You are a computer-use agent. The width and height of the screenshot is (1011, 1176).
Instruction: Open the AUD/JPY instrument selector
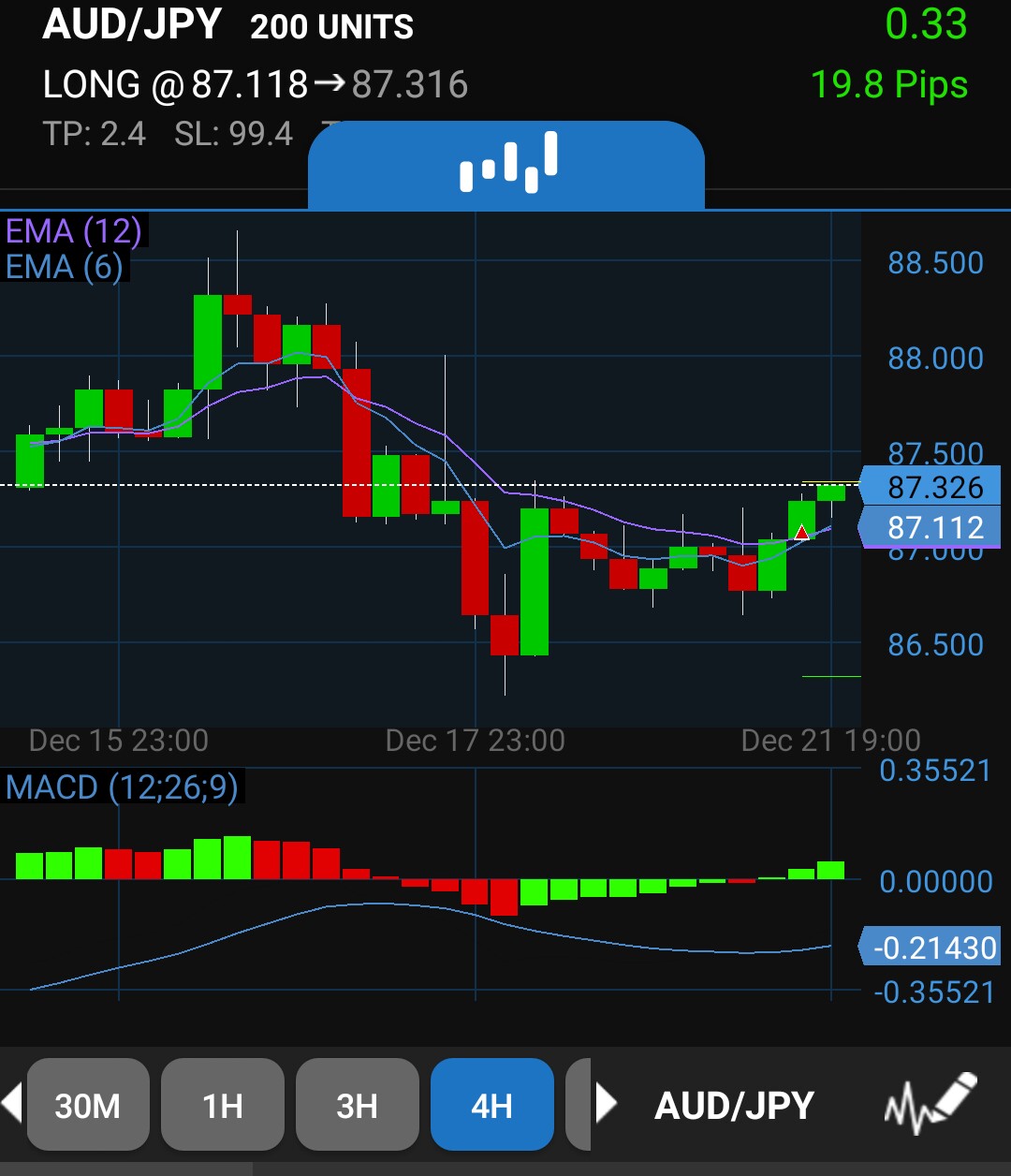(x=734, y=1106)
